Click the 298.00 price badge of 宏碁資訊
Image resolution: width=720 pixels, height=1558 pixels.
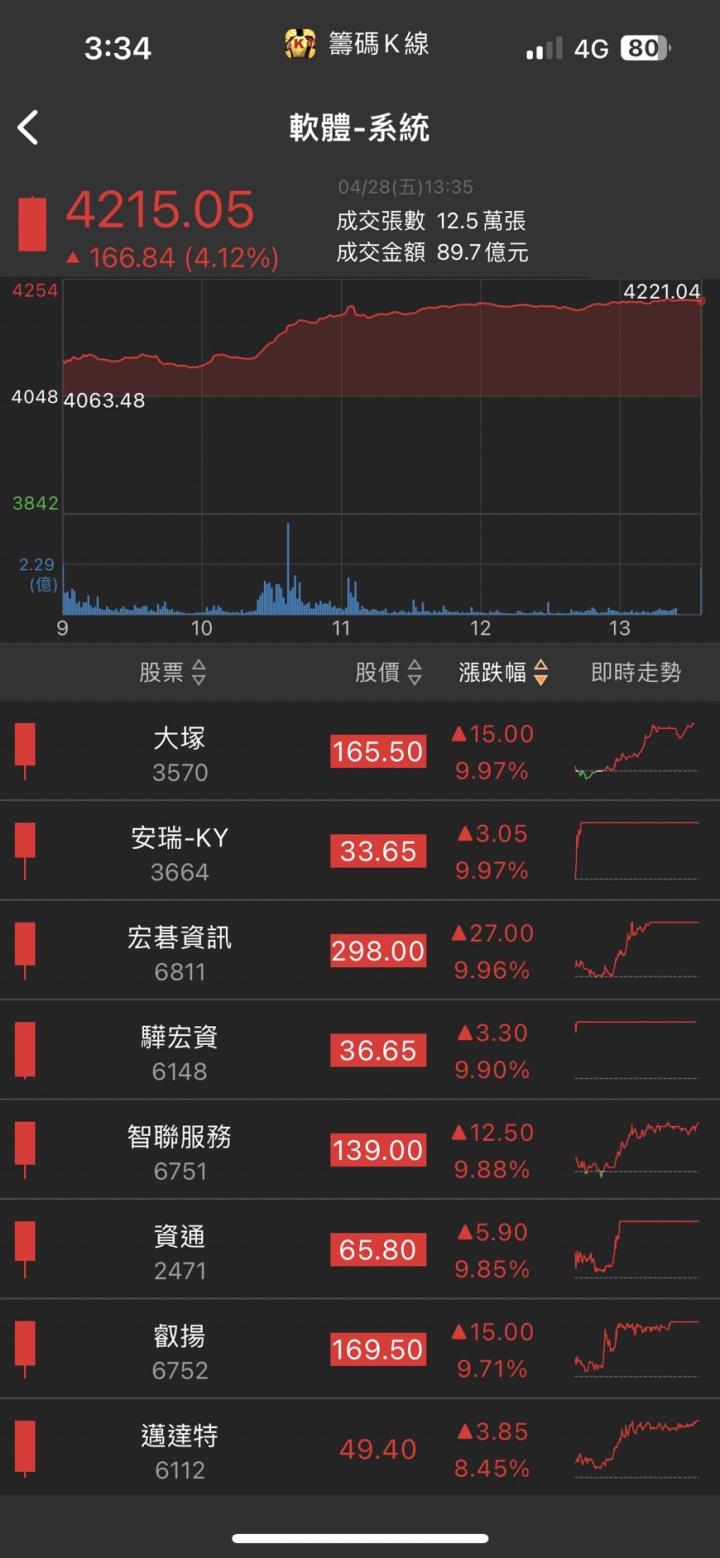pos(377,950)
